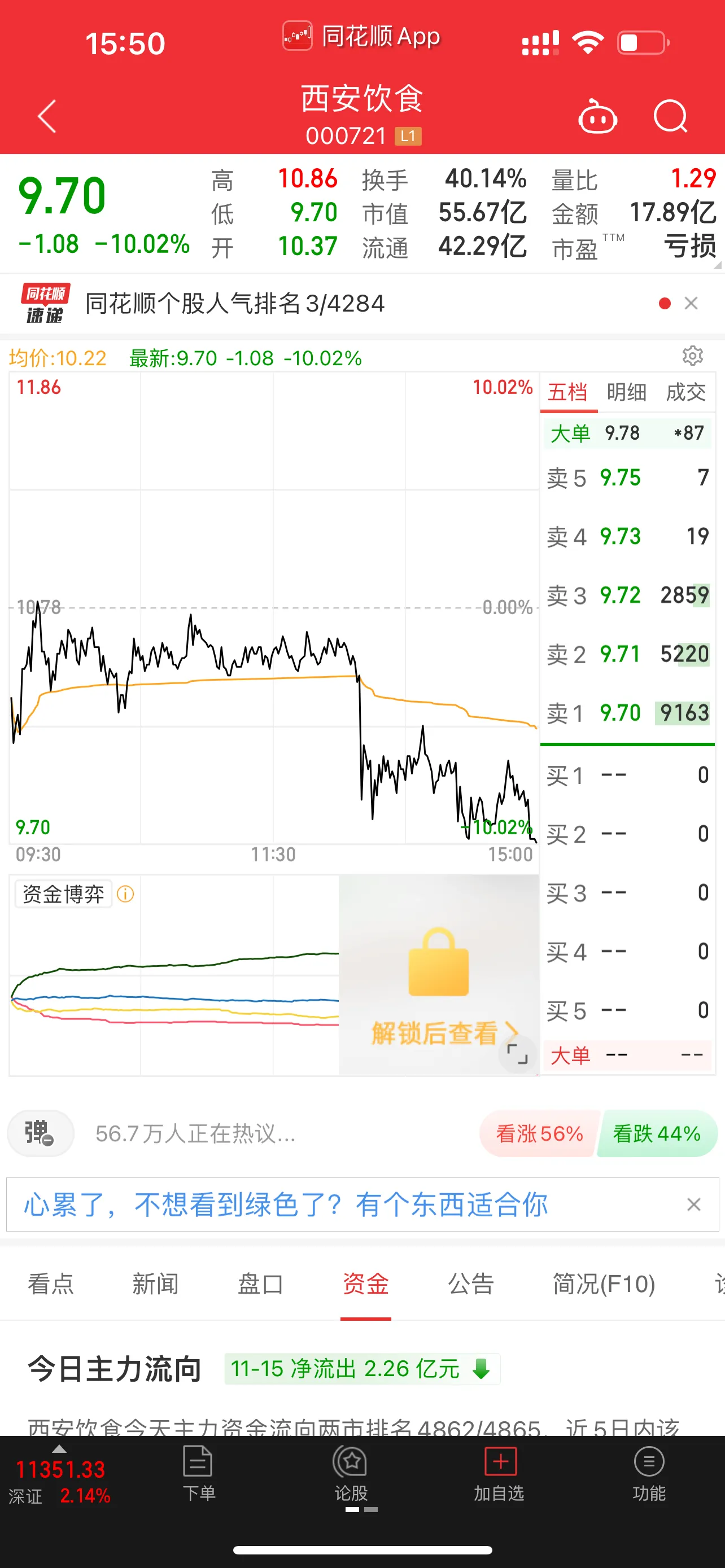Vote 看涨 56%

click(539, 1133)
